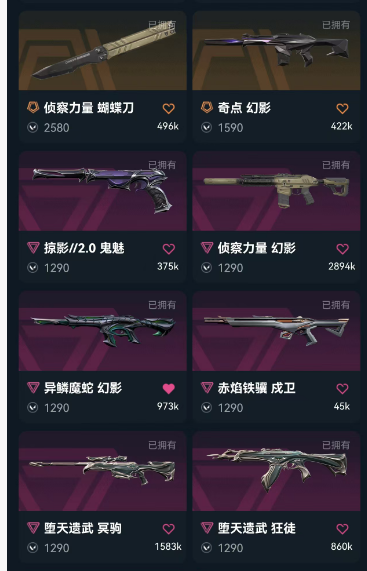Screen dimensions: 367x571
Task: Unlike the 异鳞魔蛇 幻影 skin
Action: coord(169,389)
